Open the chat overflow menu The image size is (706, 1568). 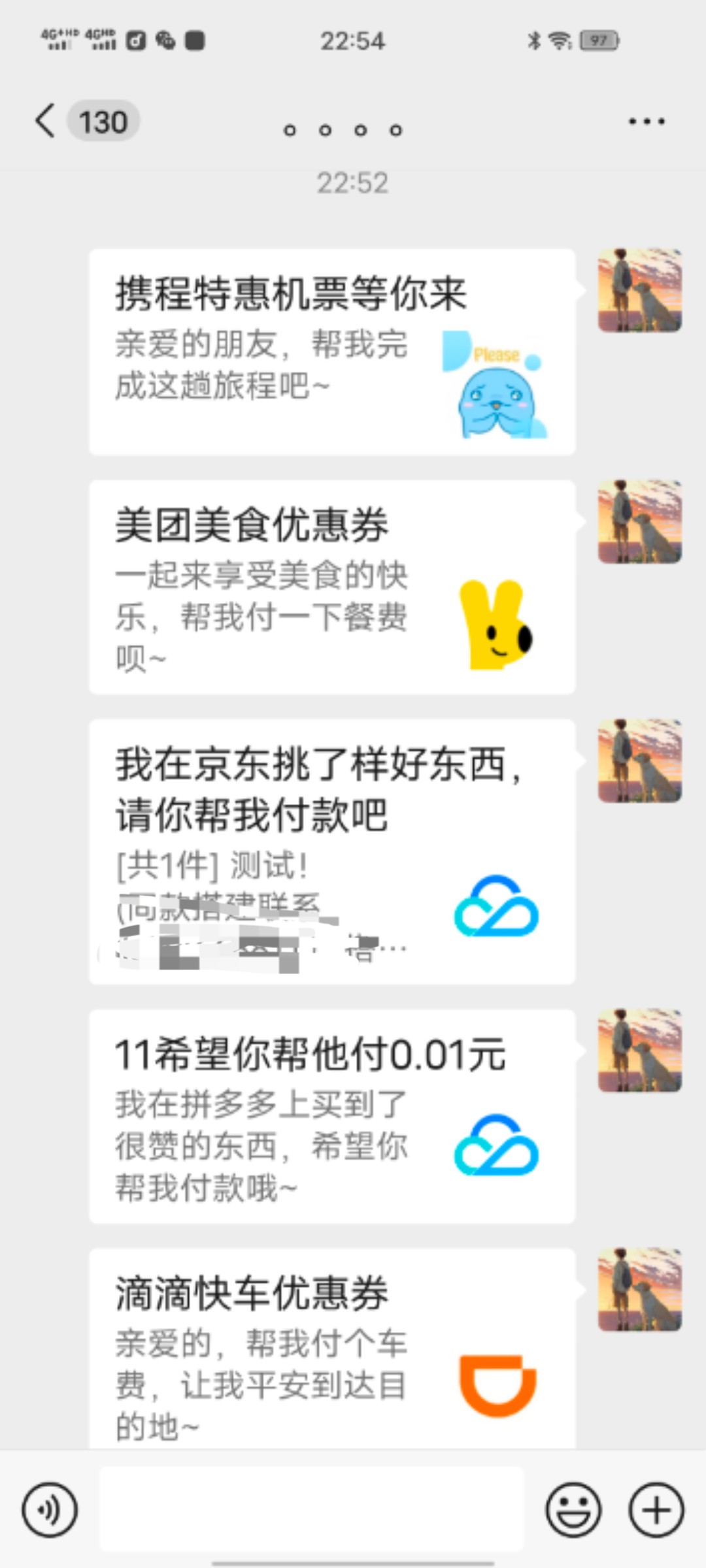[x=646, y=122]
